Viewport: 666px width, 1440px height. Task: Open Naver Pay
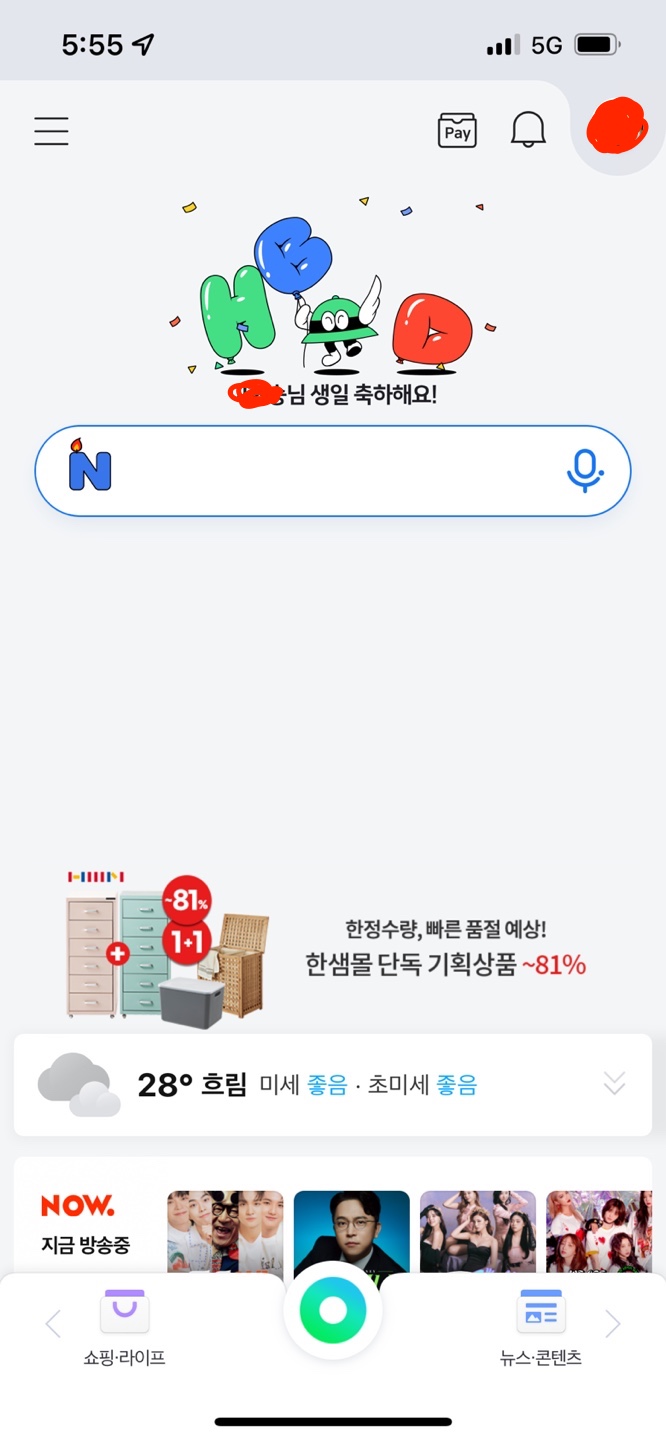coord(457,131)
